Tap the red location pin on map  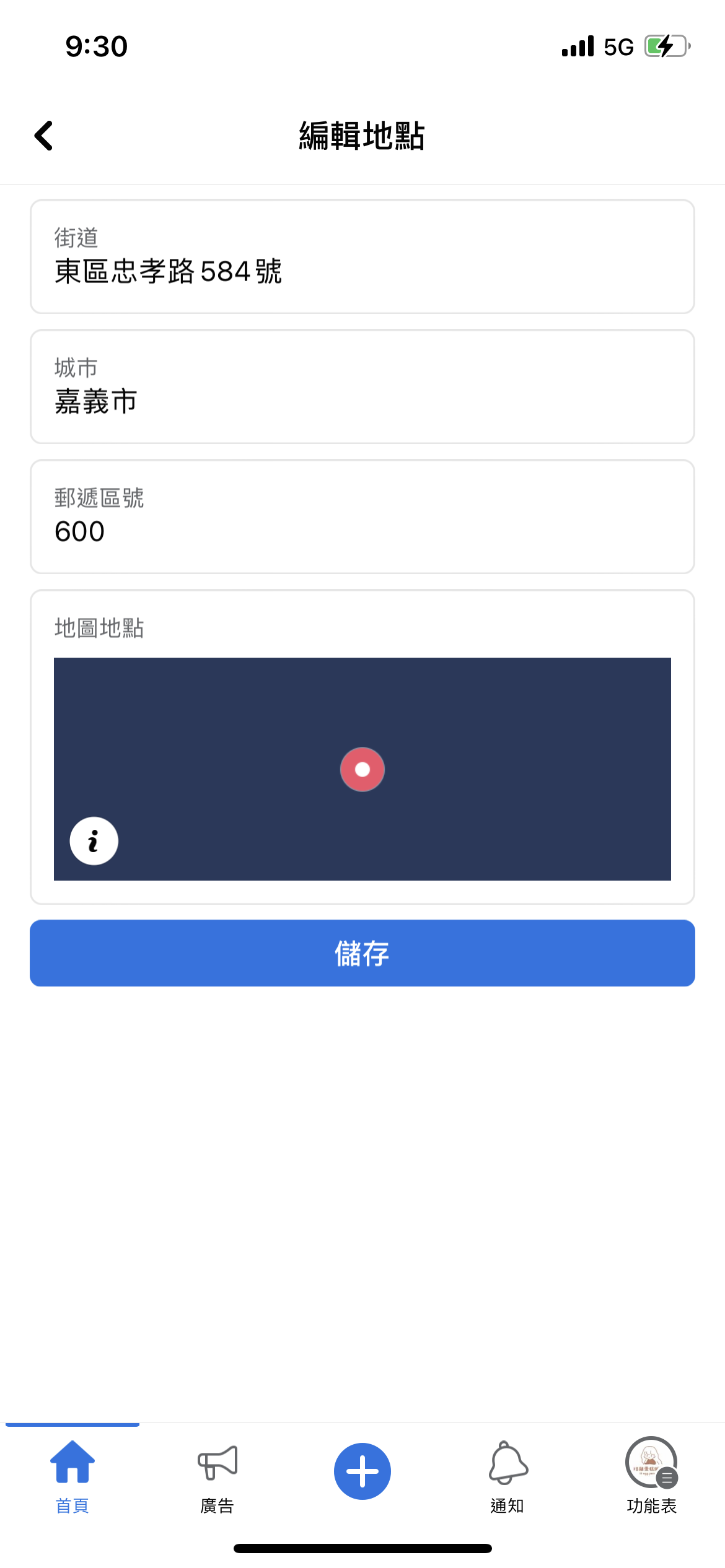point(362,769)
